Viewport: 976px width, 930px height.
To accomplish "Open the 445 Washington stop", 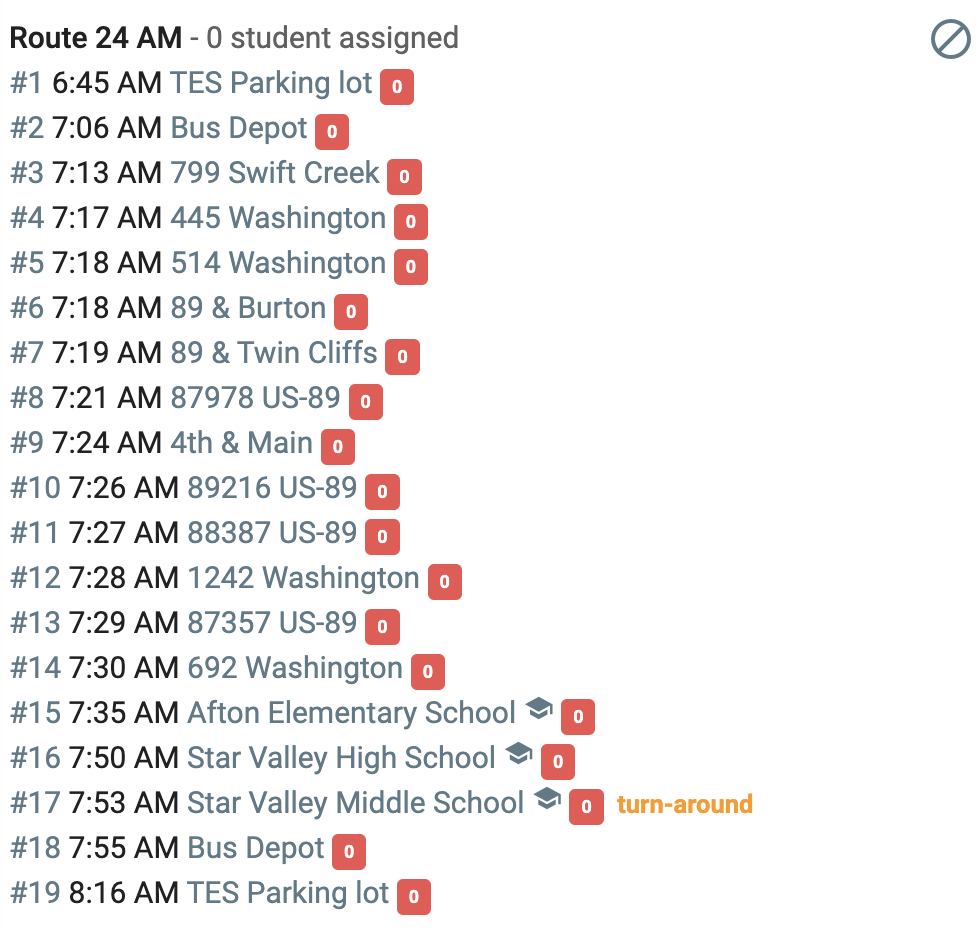I will tap(278, 218).
